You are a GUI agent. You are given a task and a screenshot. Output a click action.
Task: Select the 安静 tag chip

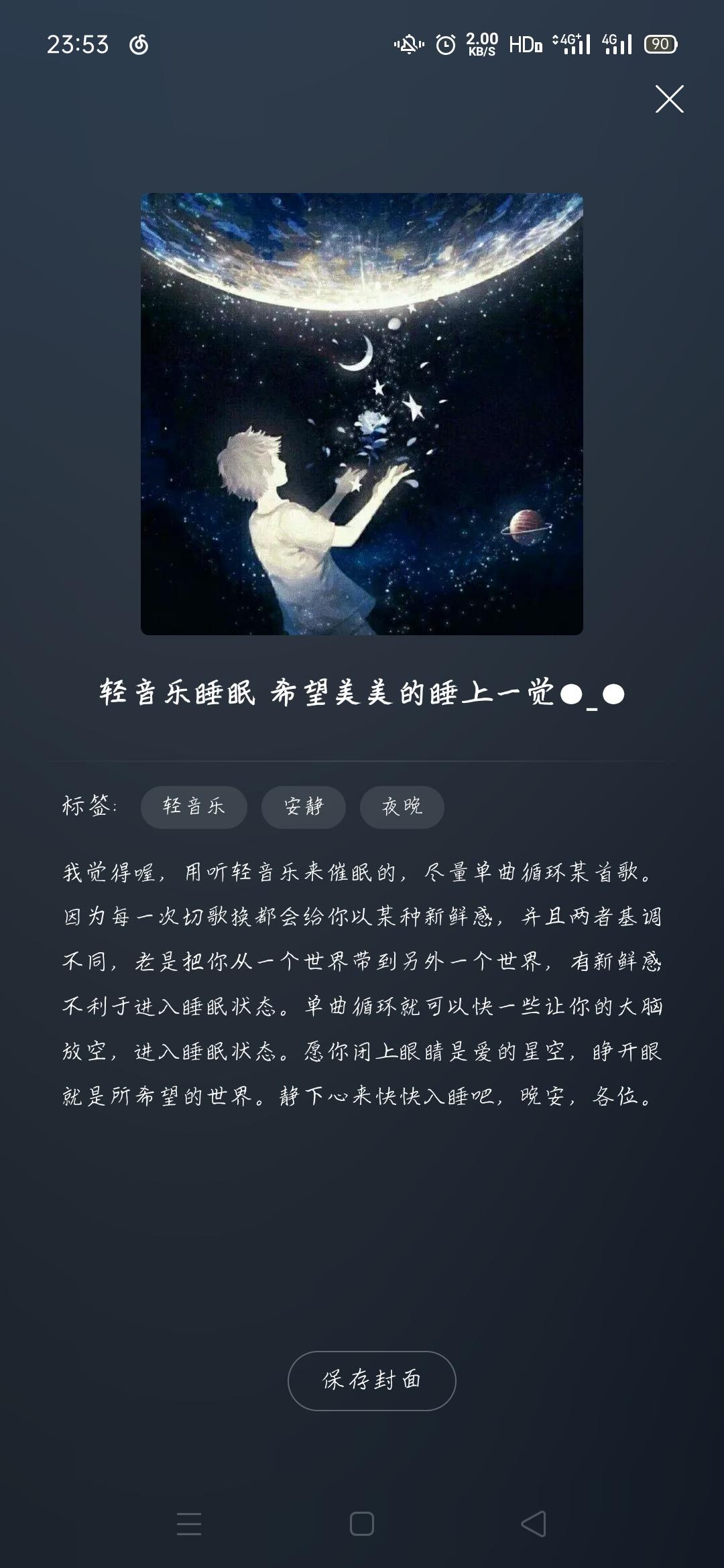click(304, 807)
